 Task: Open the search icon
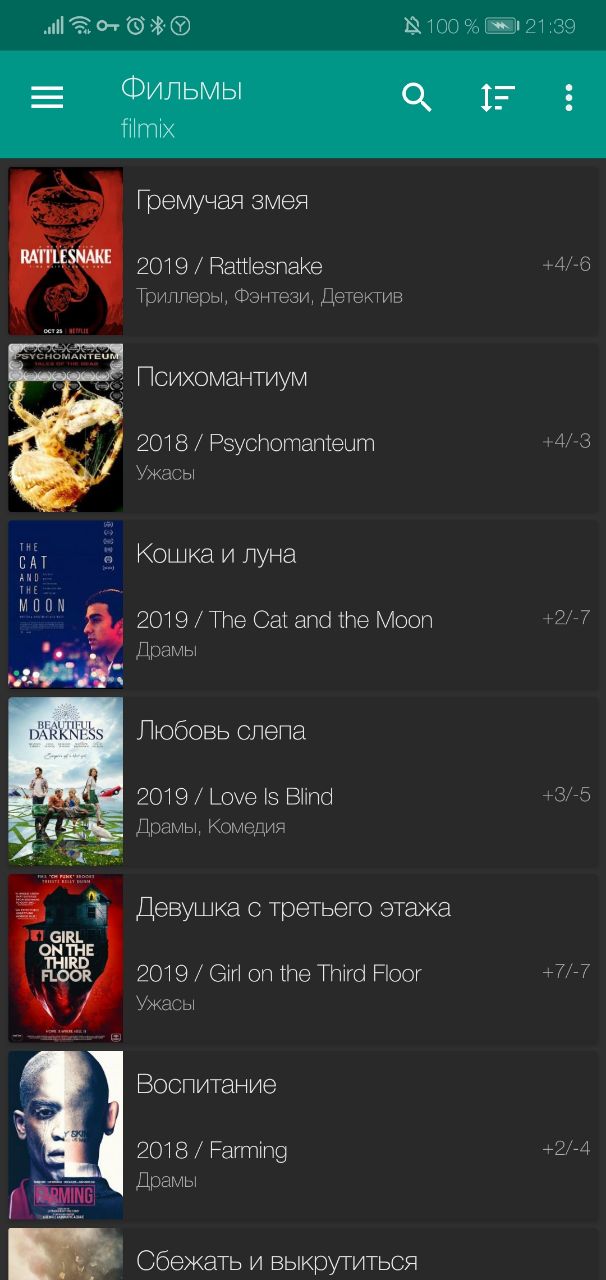416,97
